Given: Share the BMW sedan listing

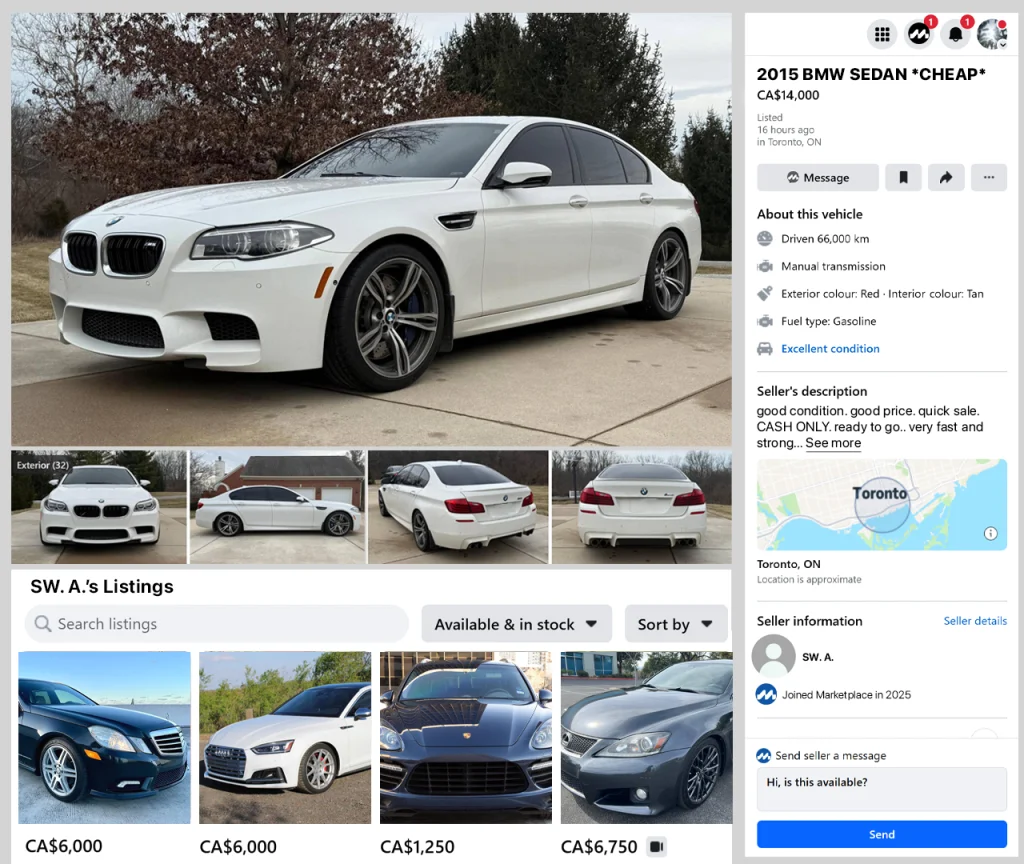Looking at the screenshot, I should [x=945, y=178].
